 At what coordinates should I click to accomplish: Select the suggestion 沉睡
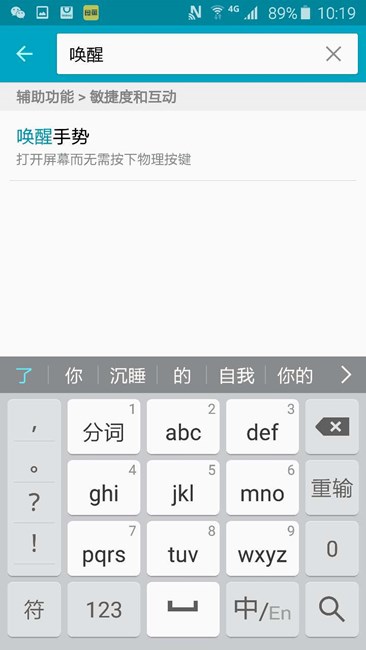click(x=128, y=376)
